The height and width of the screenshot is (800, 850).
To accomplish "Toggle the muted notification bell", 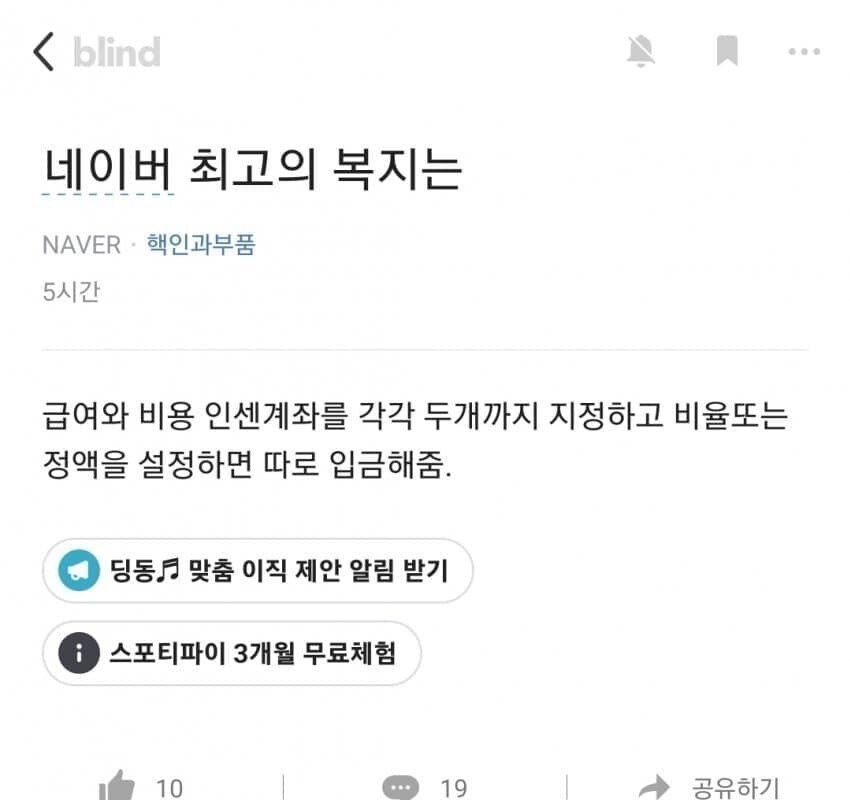I will pyautogui.click(x=641, y=51).
